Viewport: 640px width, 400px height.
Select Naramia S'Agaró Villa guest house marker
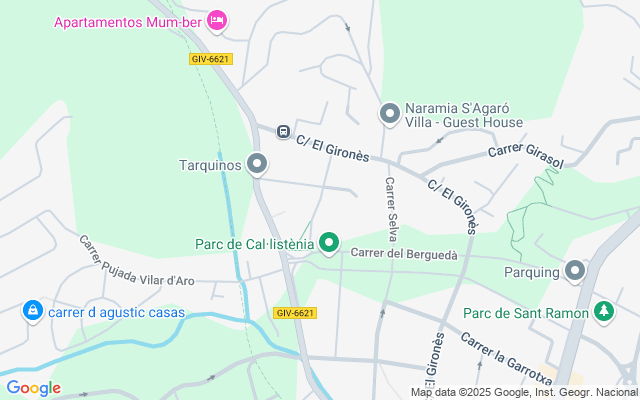[x=390, y=114]
